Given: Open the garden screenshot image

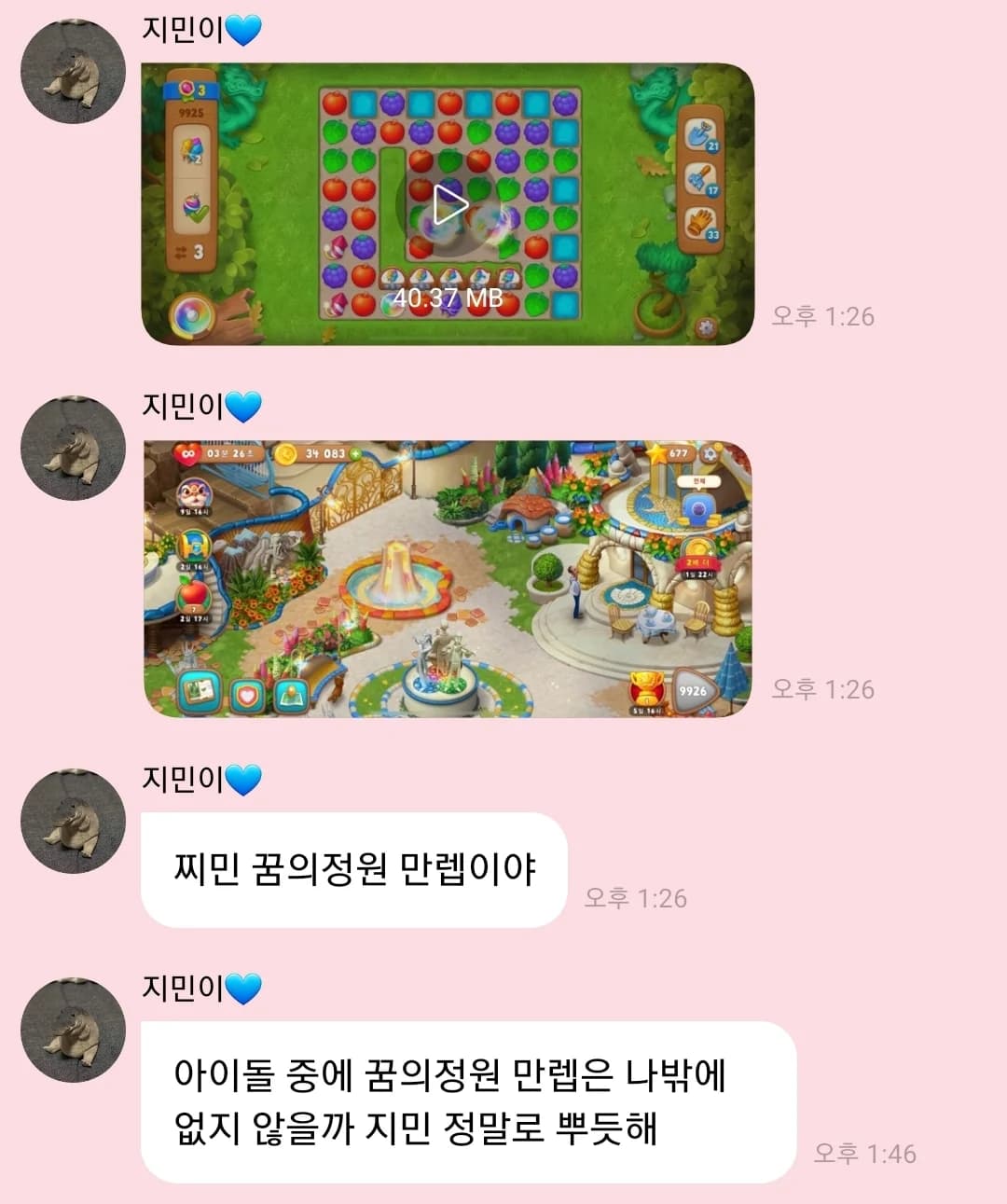Looking at the screenshot, I should click(448, 578).
